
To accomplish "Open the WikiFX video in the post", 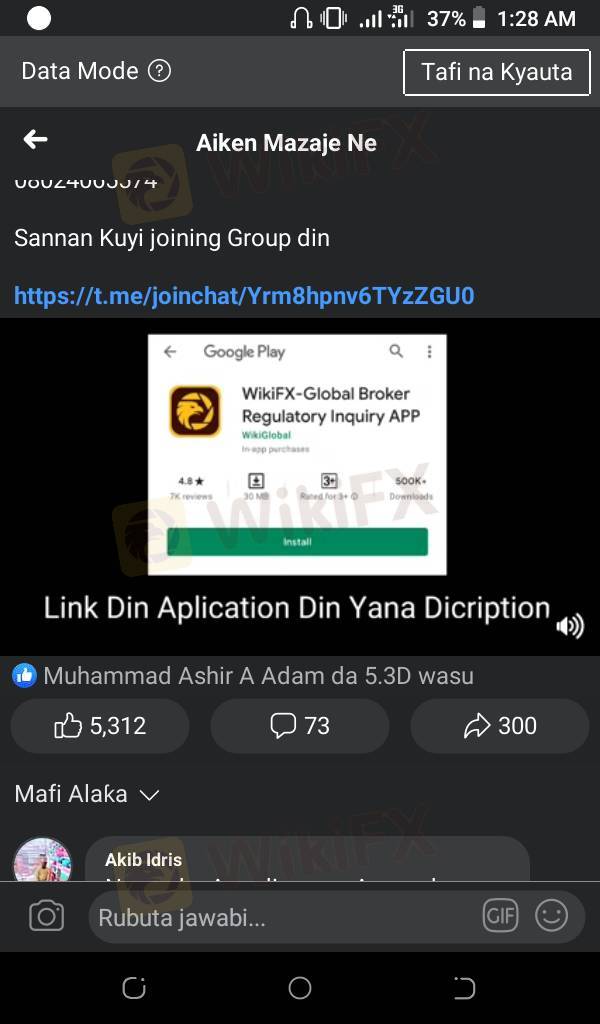I will click(x=297, y=470).
